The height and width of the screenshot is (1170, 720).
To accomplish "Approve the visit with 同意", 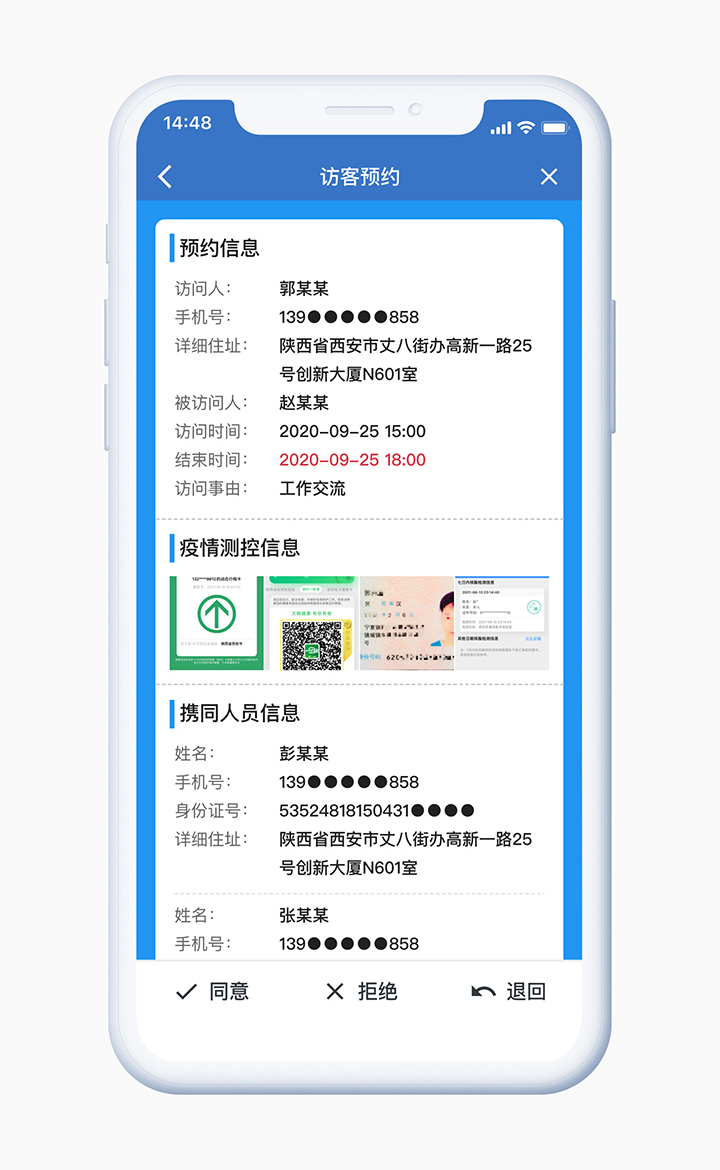I will coord(212,991).
